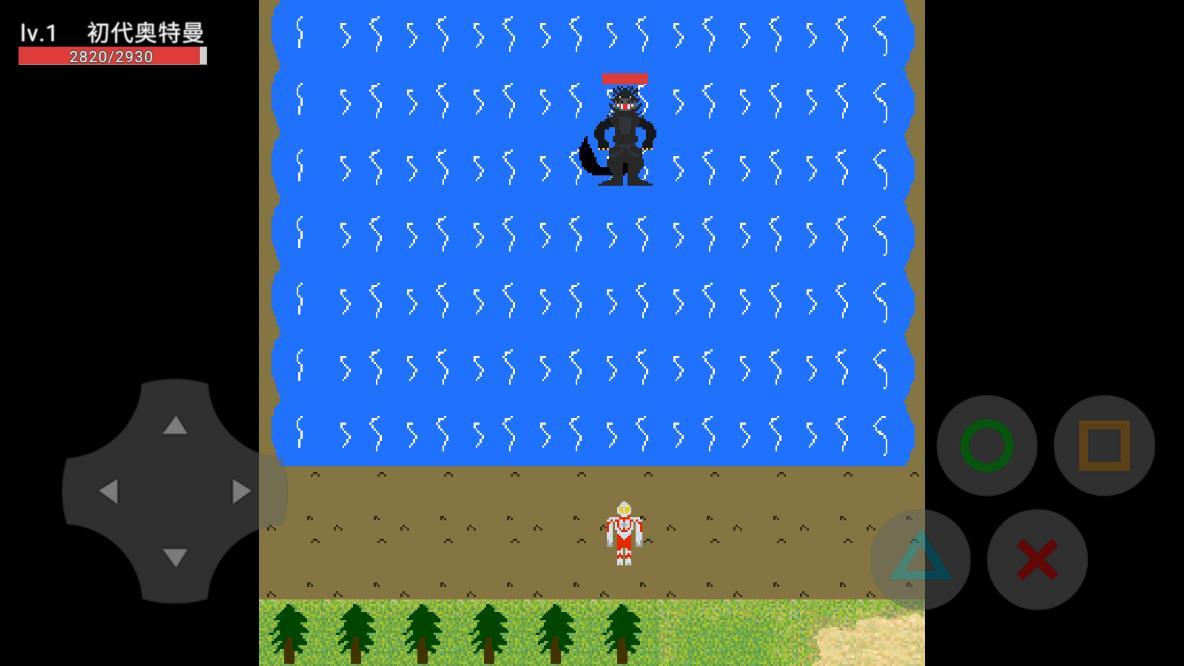
Task: Tap the teal triangle action button
Action: click(x=920, y=560)
